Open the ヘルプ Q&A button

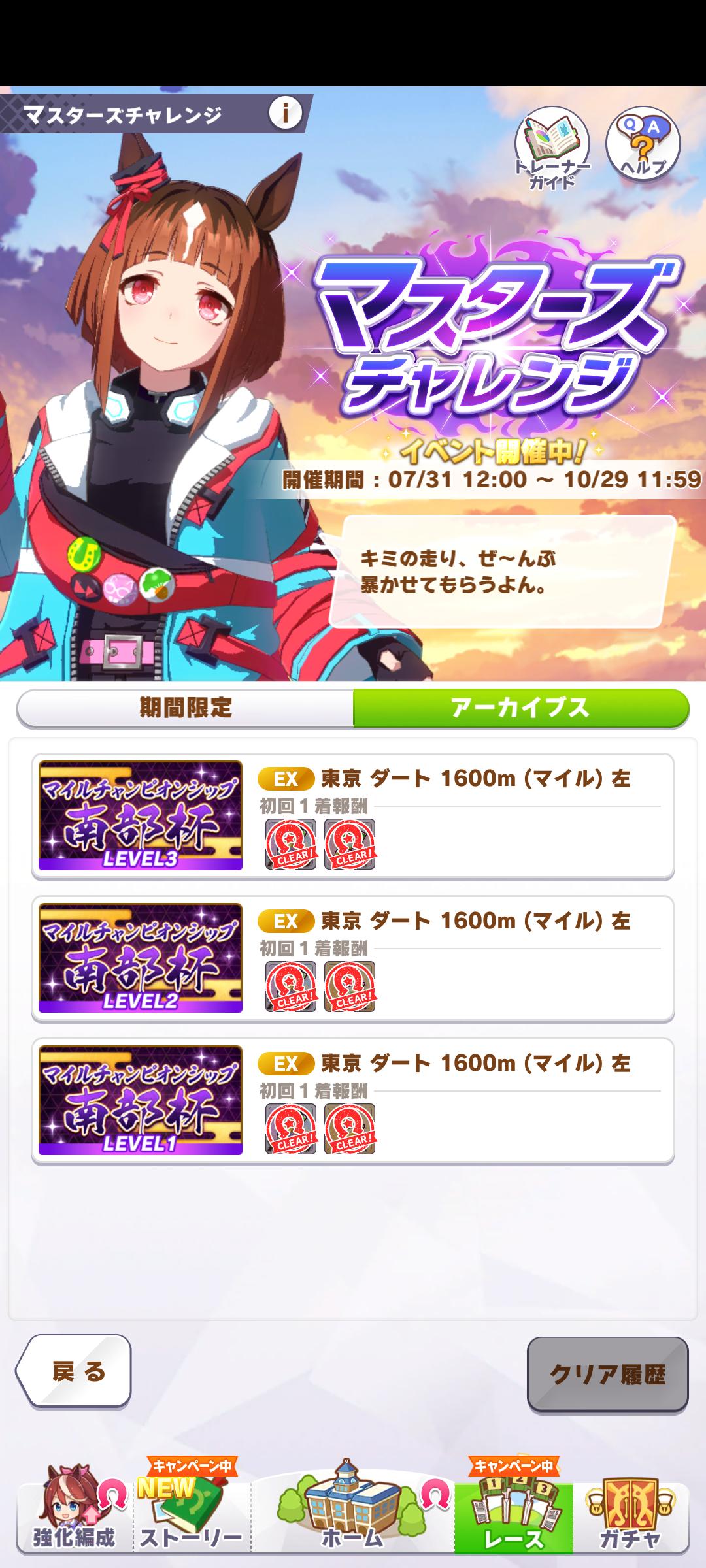pyautogui.click(x=643, y=145)
